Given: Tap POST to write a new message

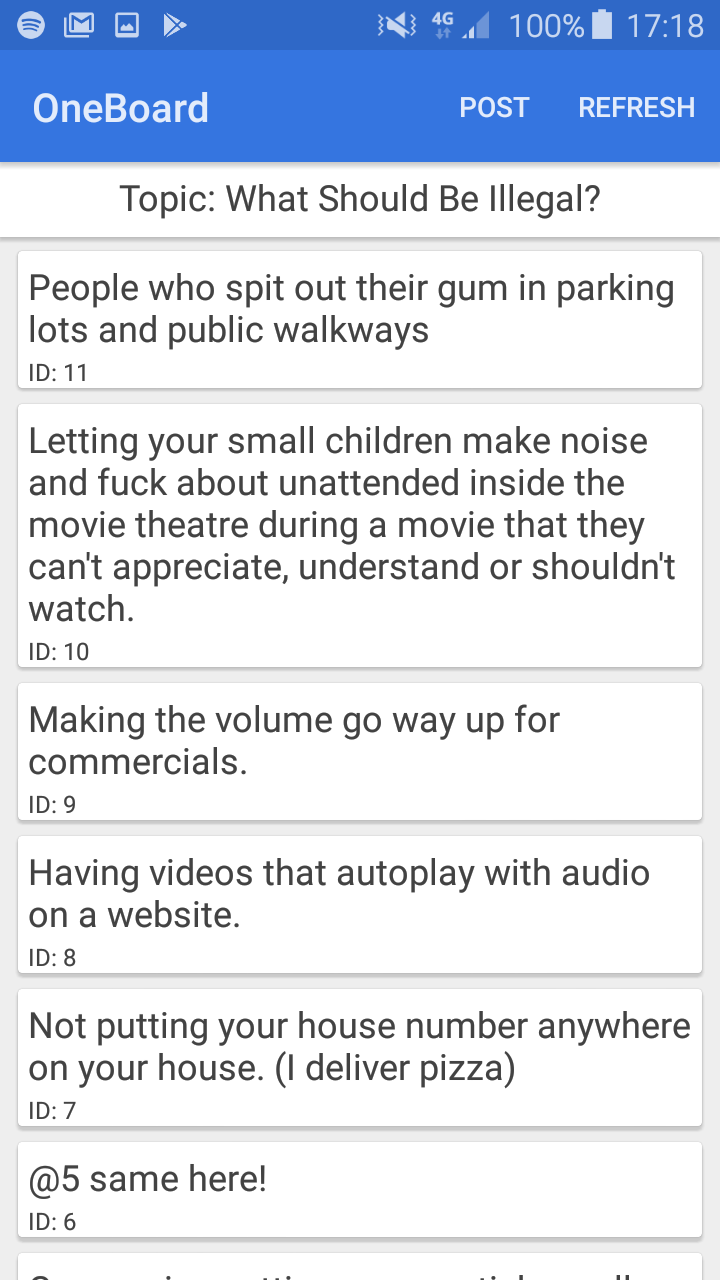Looking at the screenshot, I should [x=494, y=108].
